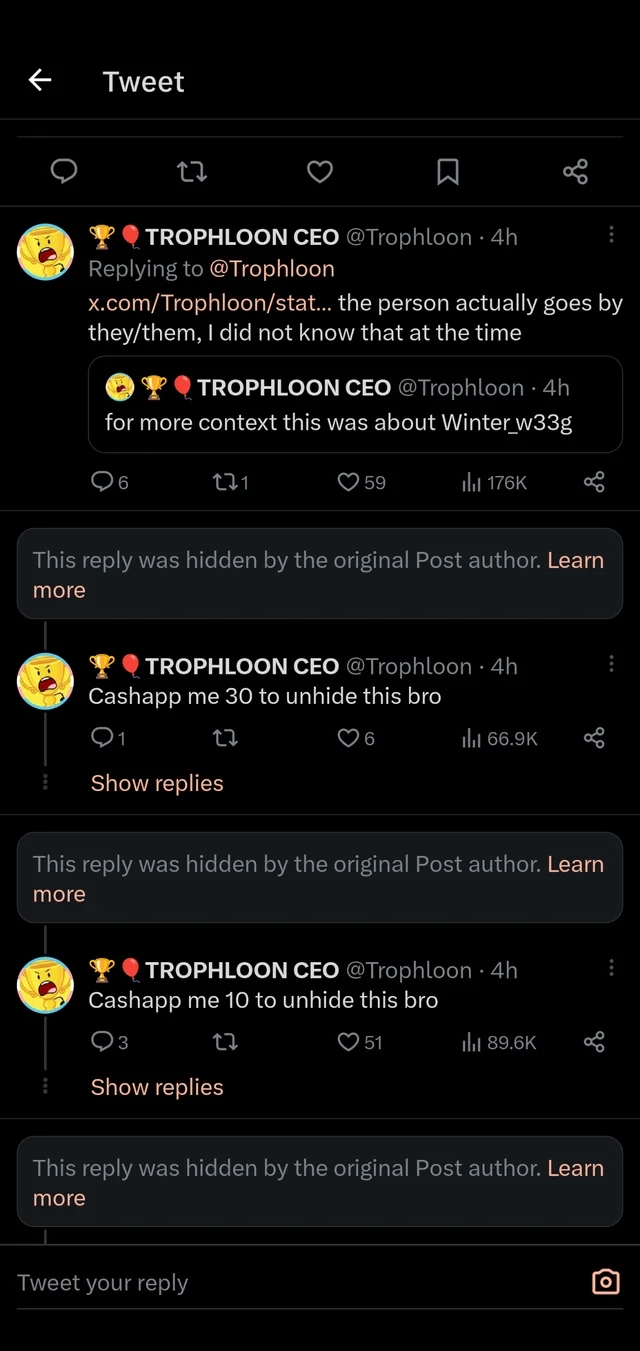Image resolution: width=640 pixels, height=1351 pixels.
Task: Go back using the arrow next to Tweet
Action: coord(40,81)
